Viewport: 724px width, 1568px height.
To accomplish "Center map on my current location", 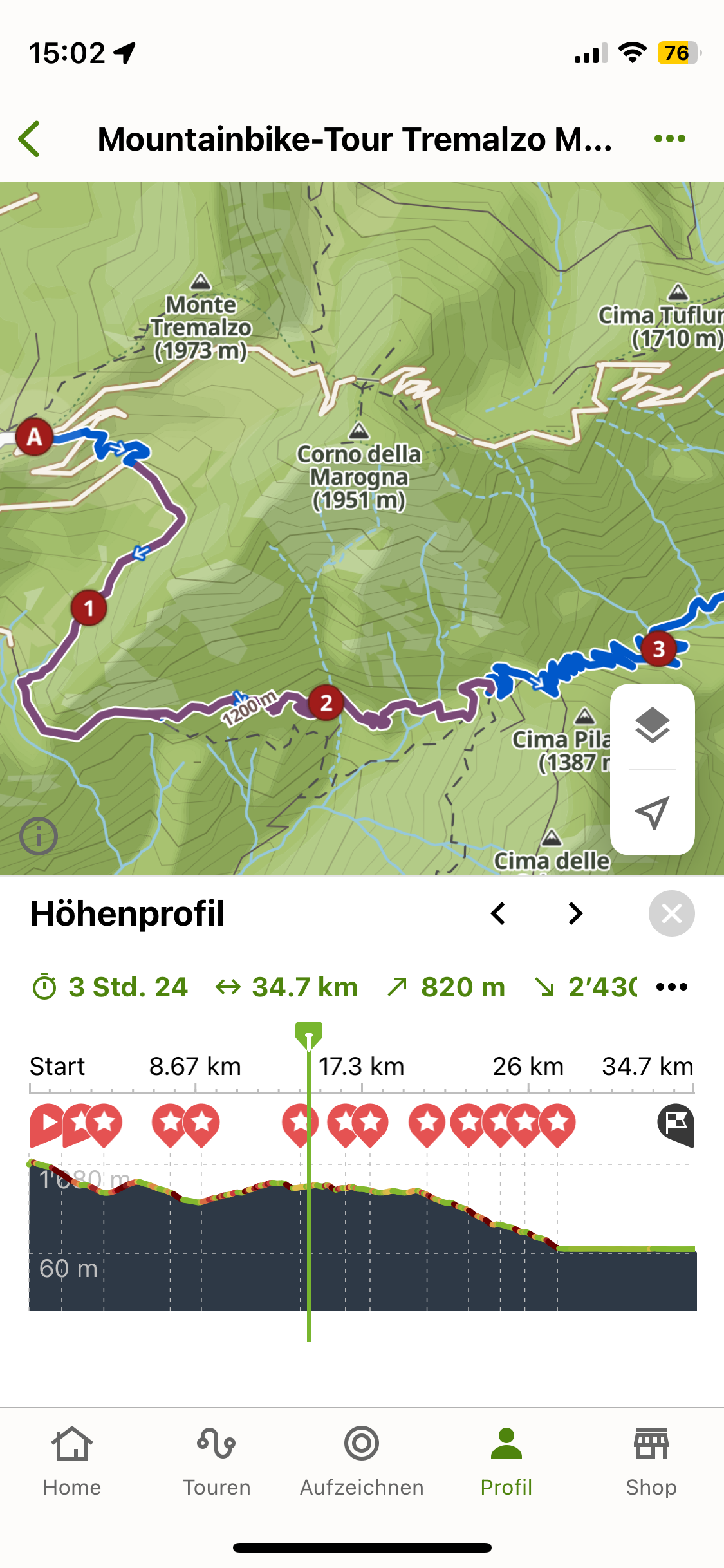I will pyautogui.click(x=652, y=813).
